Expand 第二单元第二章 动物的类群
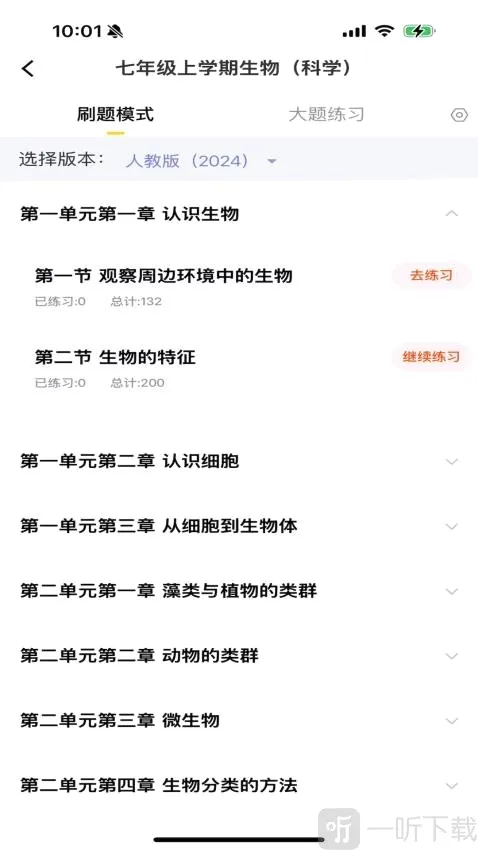This screenshot has height=850, width=478. pyautogui.click(x=239, y=656)
